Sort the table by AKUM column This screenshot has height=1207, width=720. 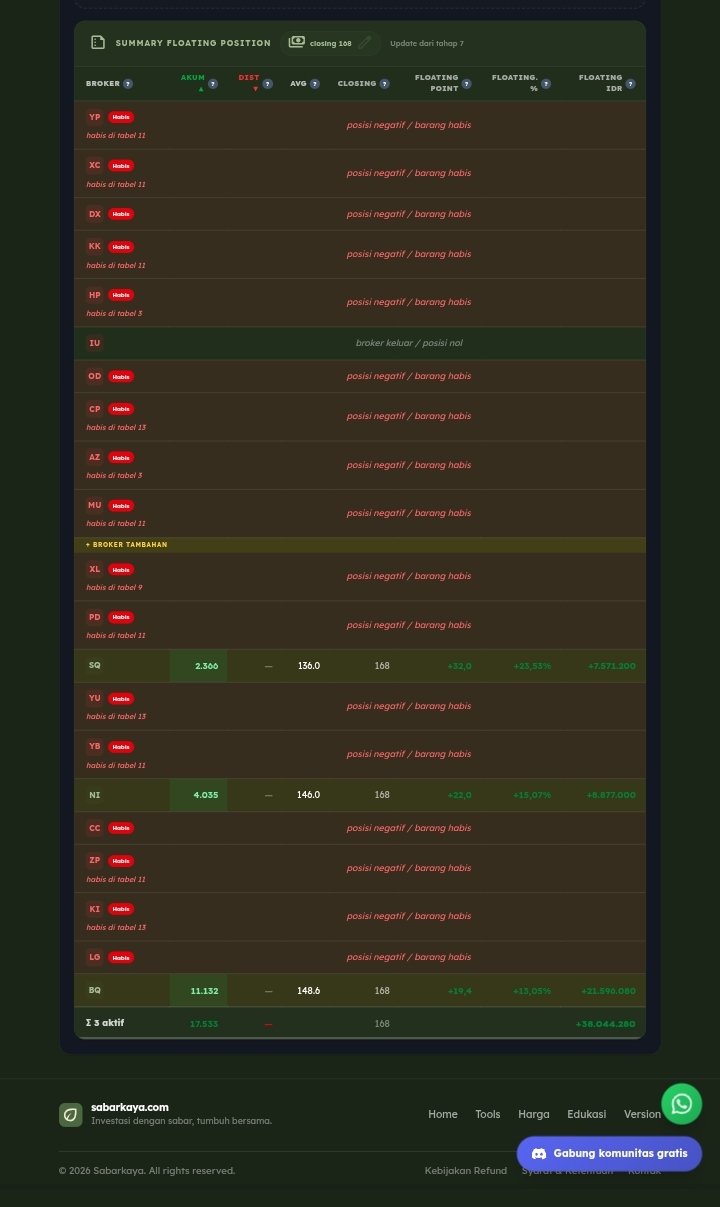(192, 83)
